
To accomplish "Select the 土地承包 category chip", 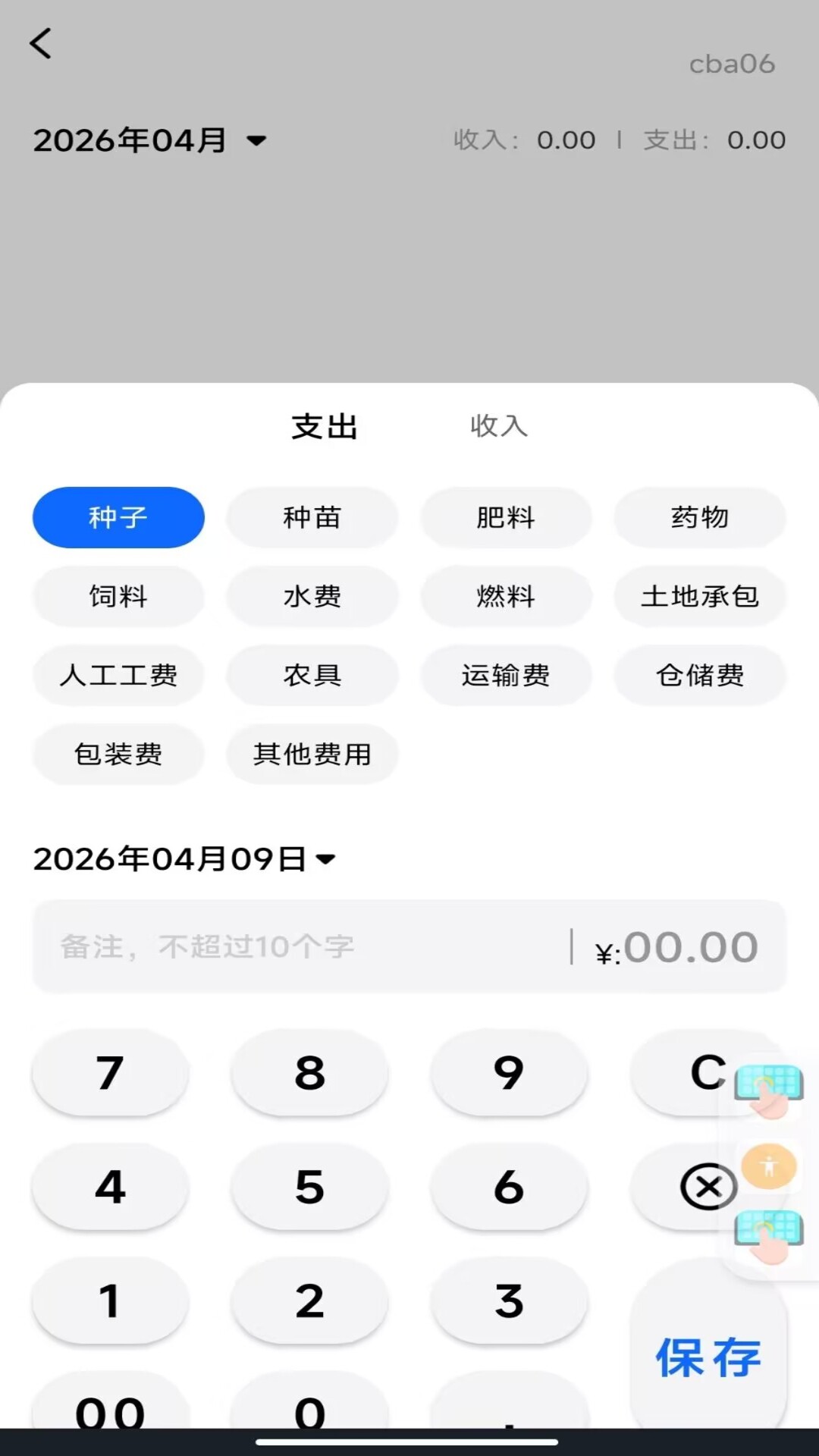I will (x=699, y=597).
